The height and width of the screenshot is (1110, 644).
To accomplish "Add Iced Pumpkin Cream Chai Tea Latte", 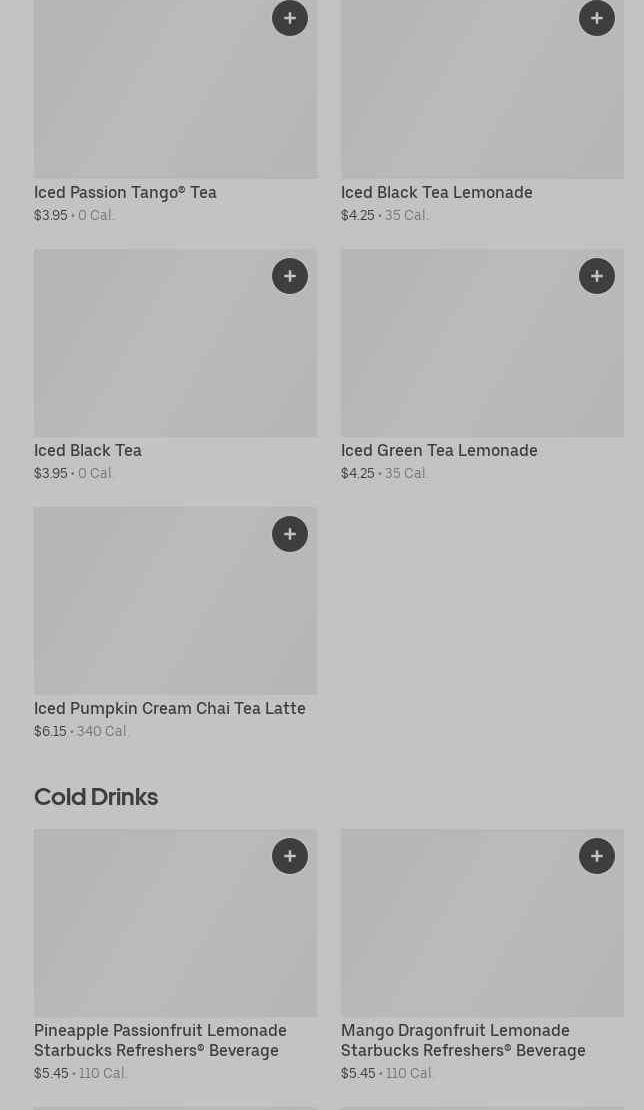I will point(290,534).
